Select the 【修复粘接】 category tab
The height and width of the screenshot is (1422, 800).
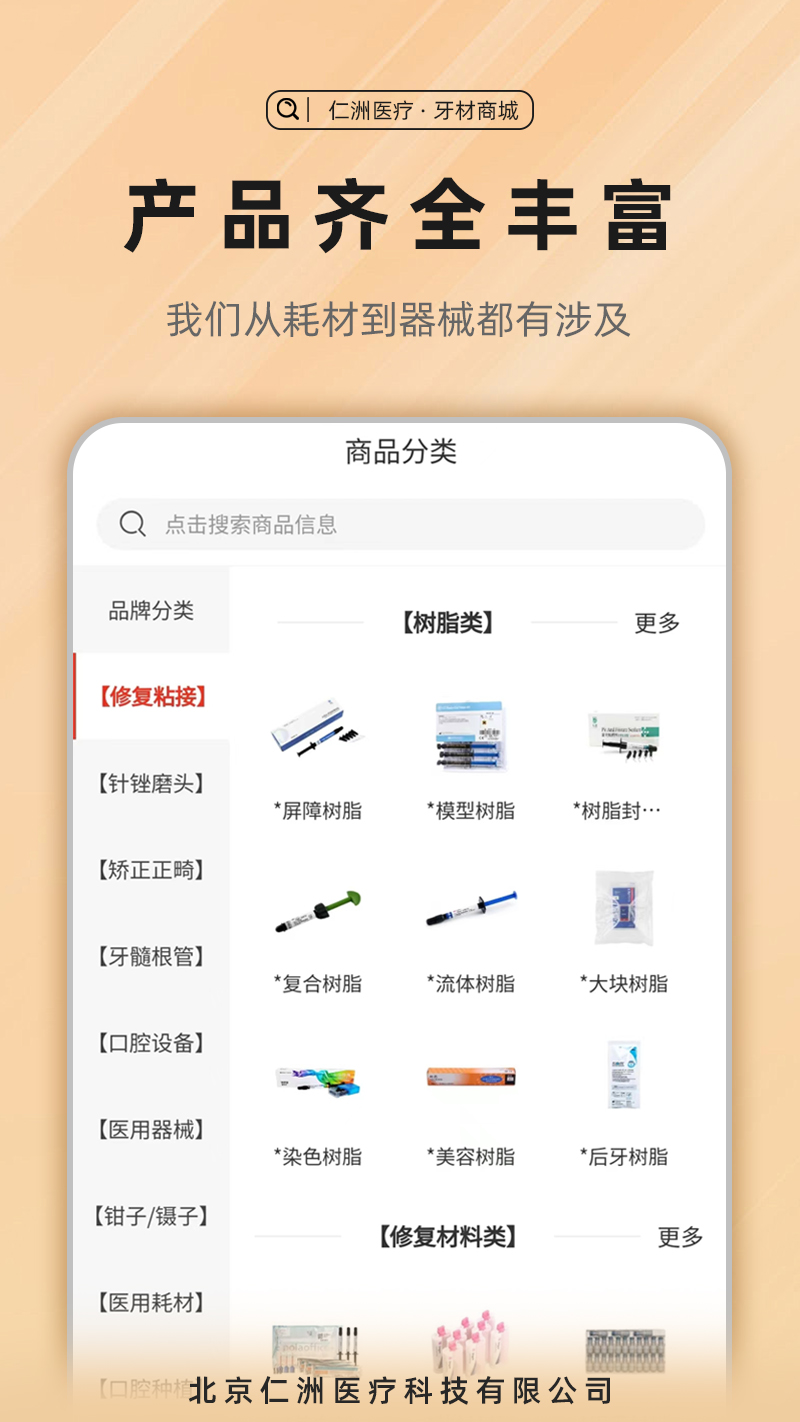[x=151, y=698]
